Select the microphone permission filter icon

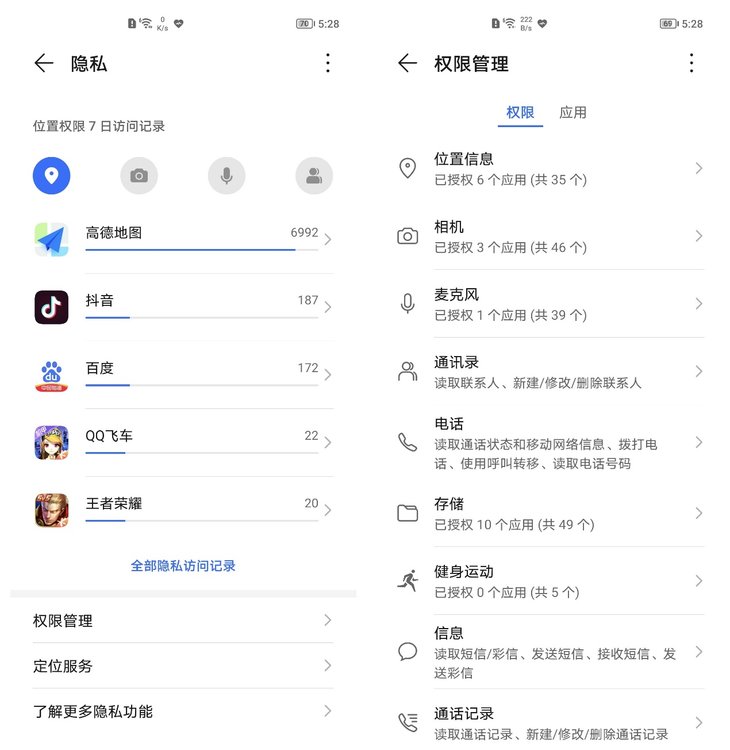click(x=227, y=176)
